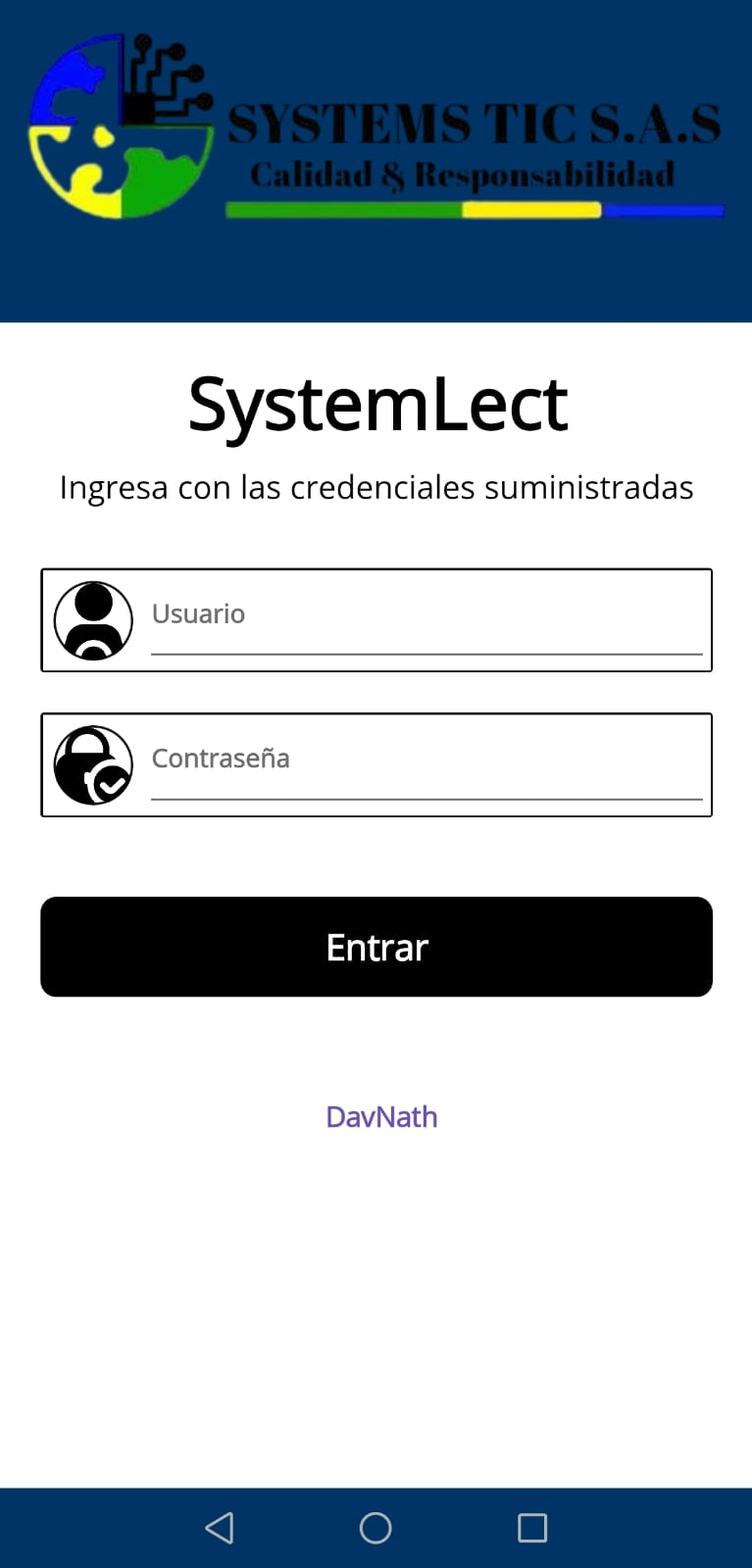The image size is (752, 1568).
Task: Click the underline of the Usuario field
Action: pos(426,654)
